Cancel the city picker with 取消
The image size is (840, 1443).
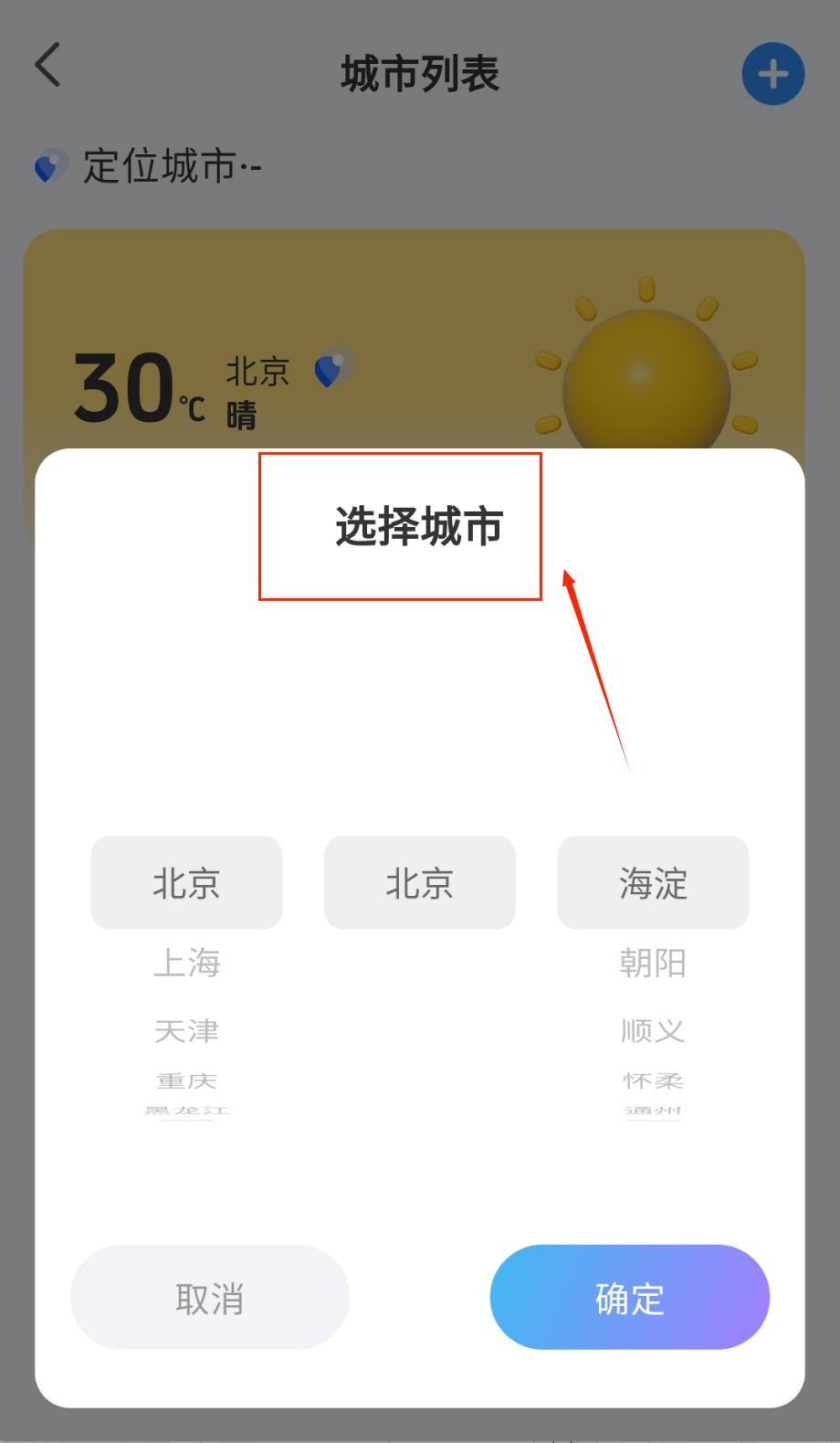pos(210,1297)
